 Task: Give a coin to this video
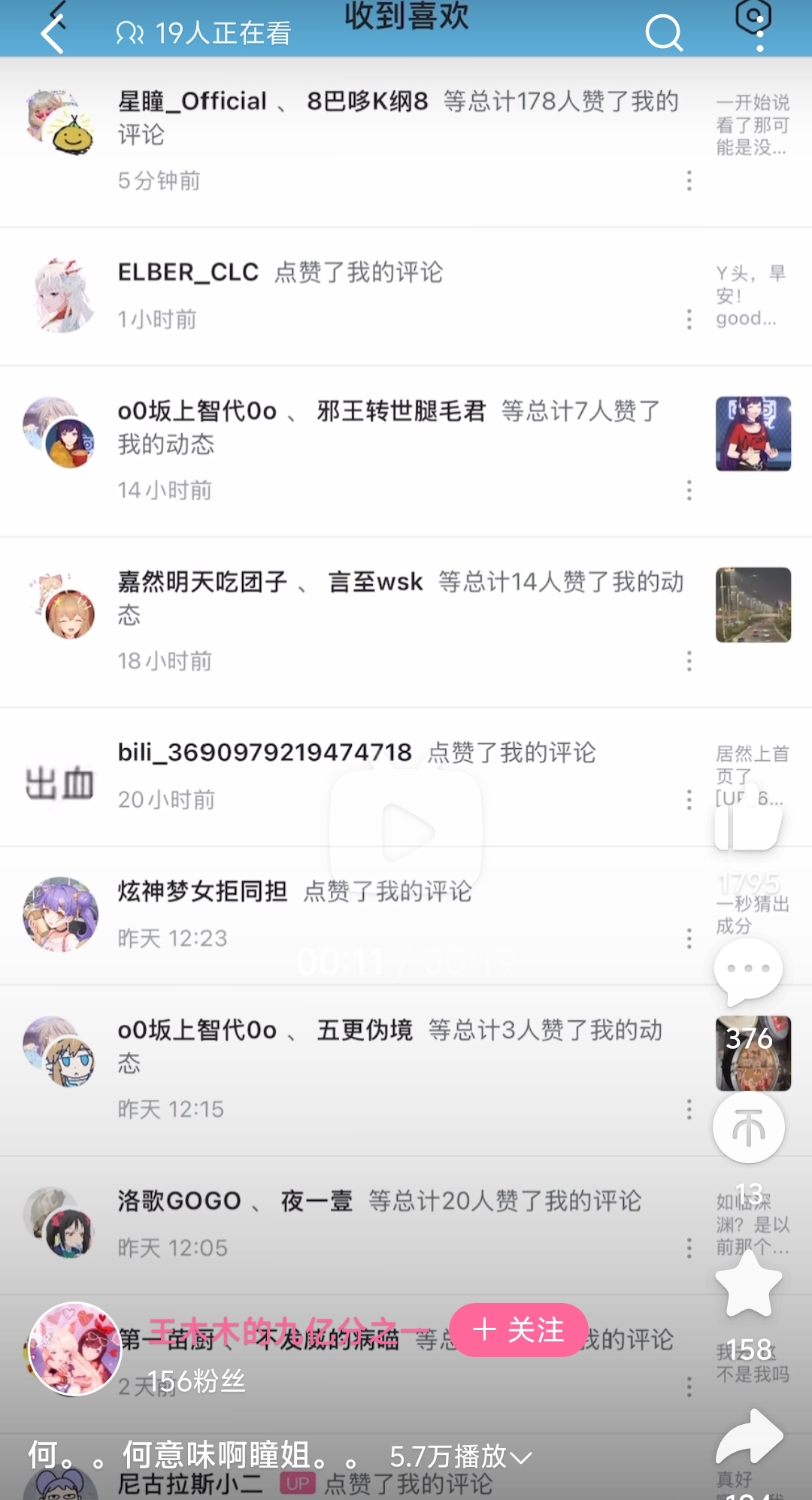pos(749,1128)
